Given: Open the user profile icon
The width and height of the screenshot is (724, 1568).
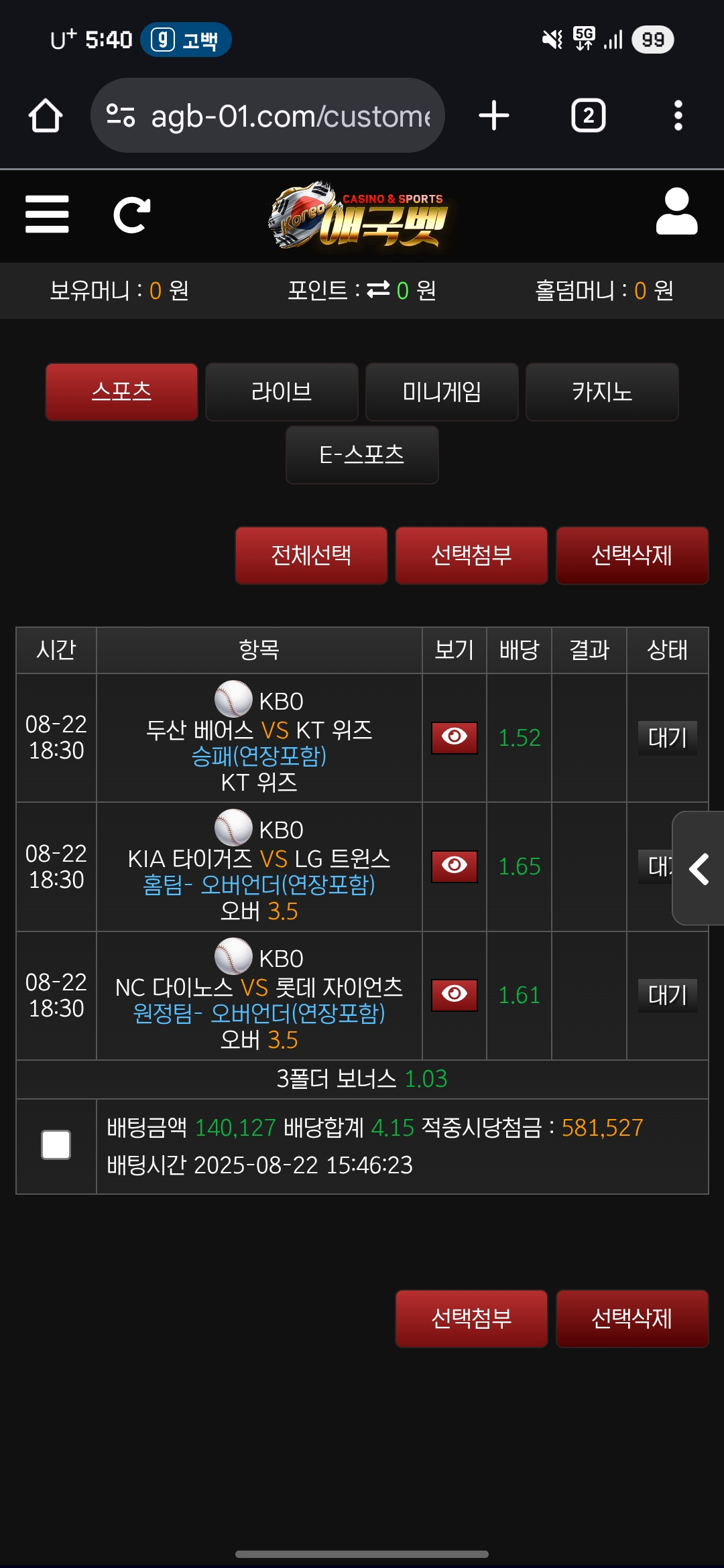Looking at the screenshot, I should (x=676, y=212).
